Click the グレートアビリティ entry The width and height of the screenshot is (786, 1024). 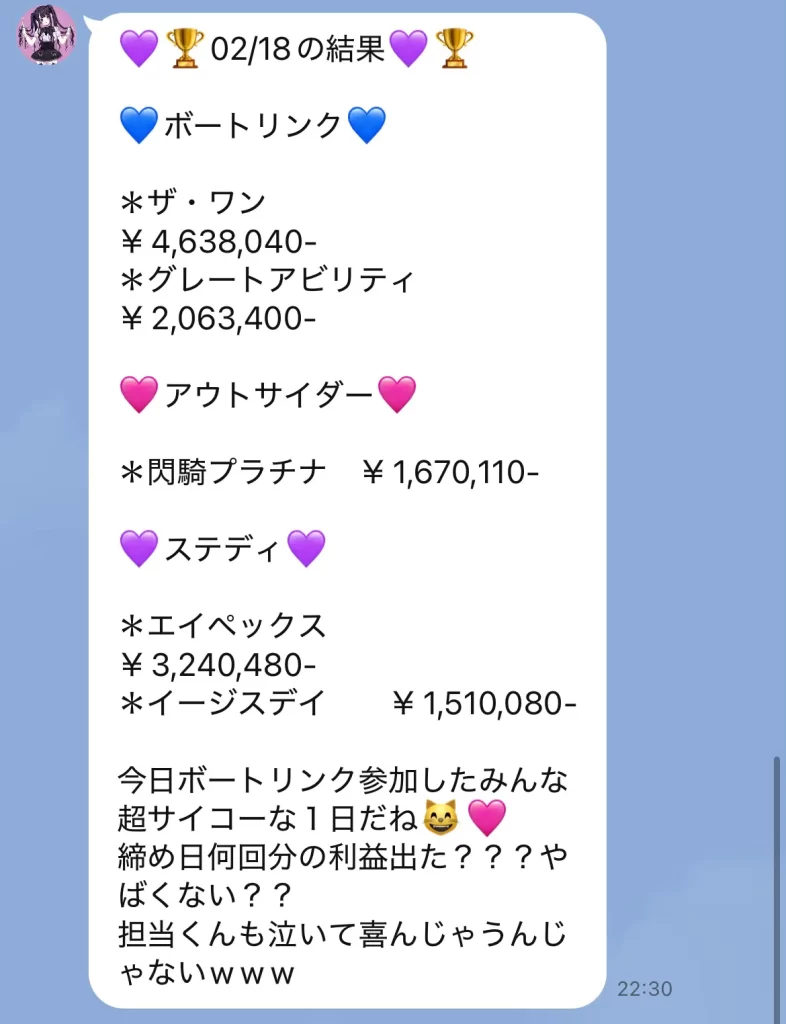click(267, 281)
